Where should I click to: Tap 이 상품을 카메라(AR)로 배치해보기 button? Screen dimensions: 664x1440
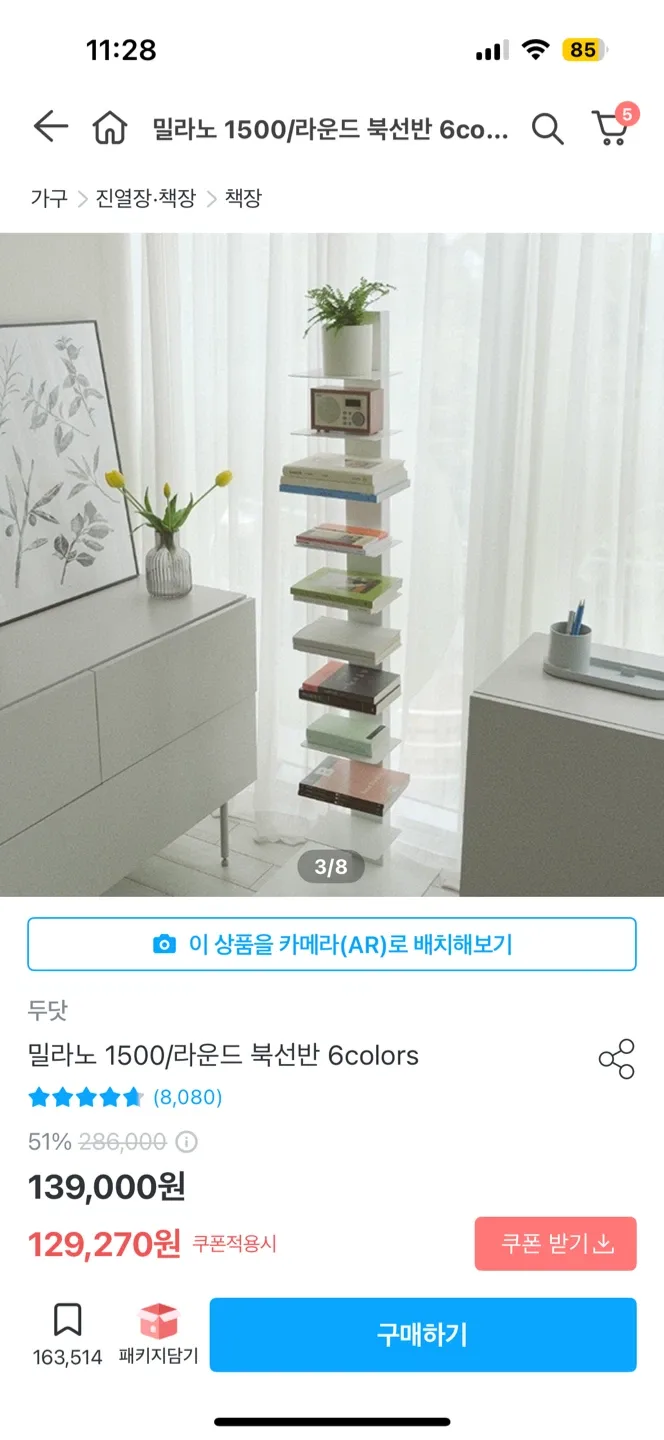tap(332, 944)
